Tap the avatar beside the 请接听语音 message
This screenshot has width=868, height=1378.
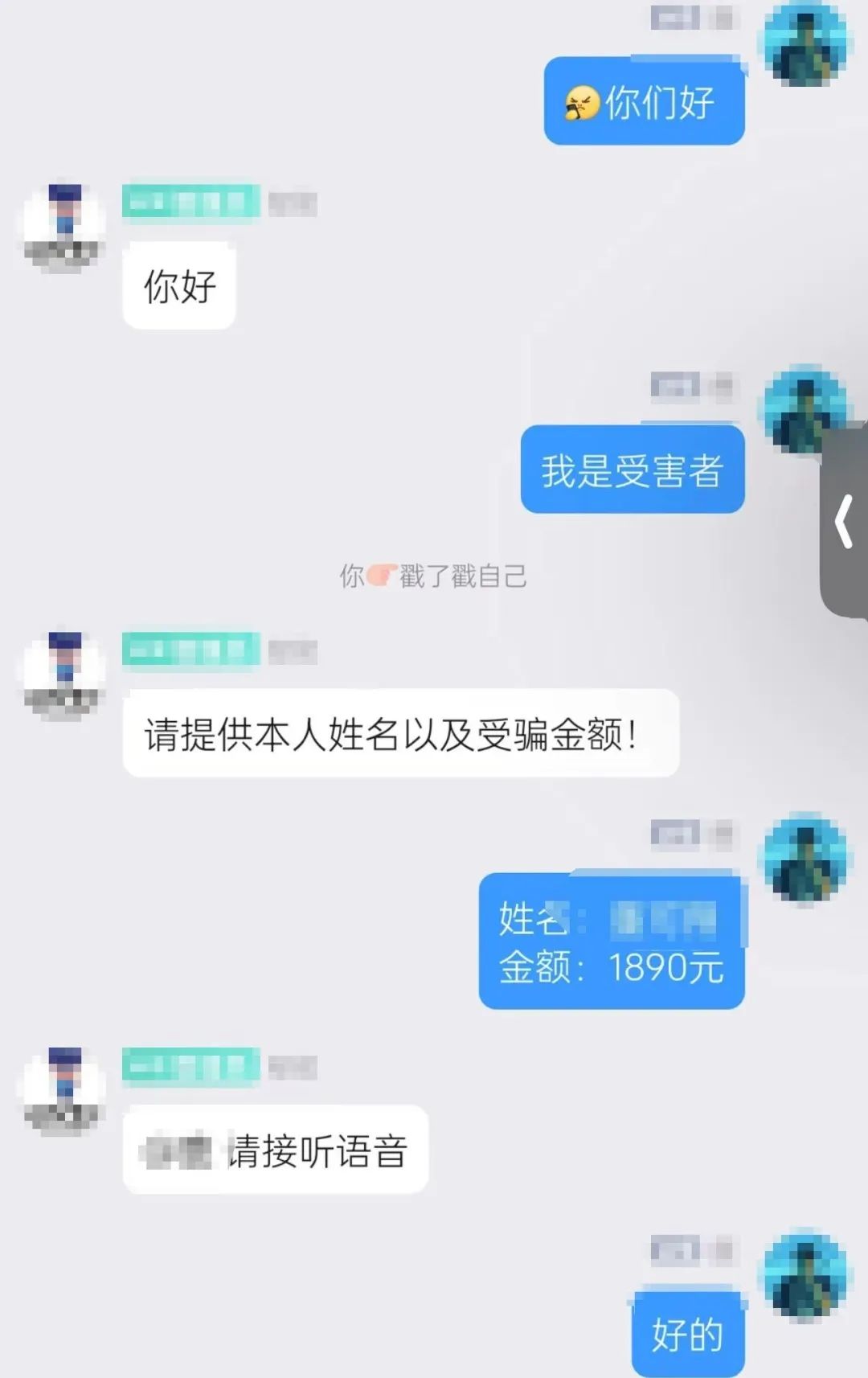(x=62, y=1090)
